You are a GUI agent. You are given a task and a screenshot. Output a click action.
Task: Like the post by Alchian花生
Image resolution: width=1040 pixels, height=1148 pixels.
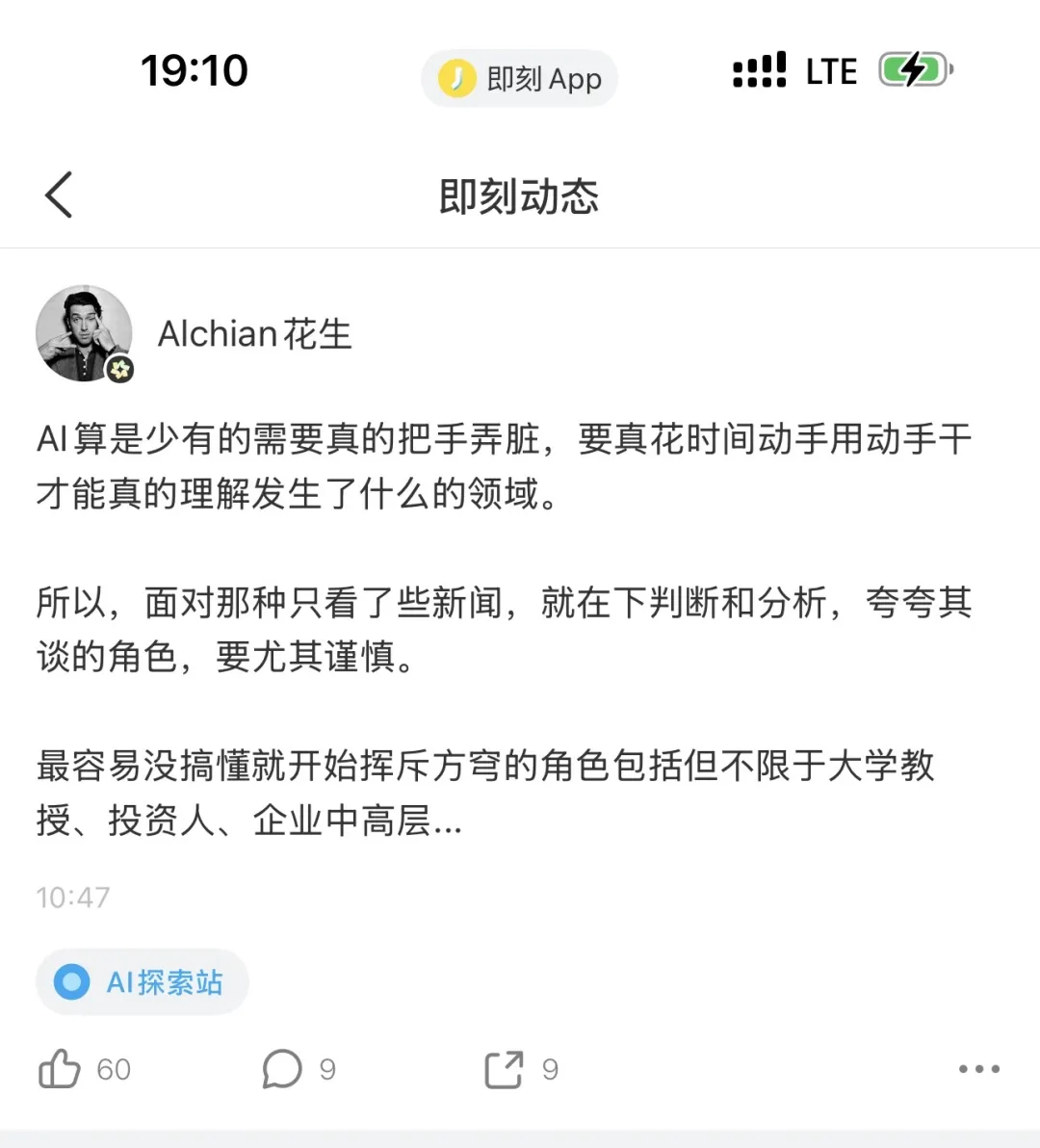click(x=60, y=1069)
